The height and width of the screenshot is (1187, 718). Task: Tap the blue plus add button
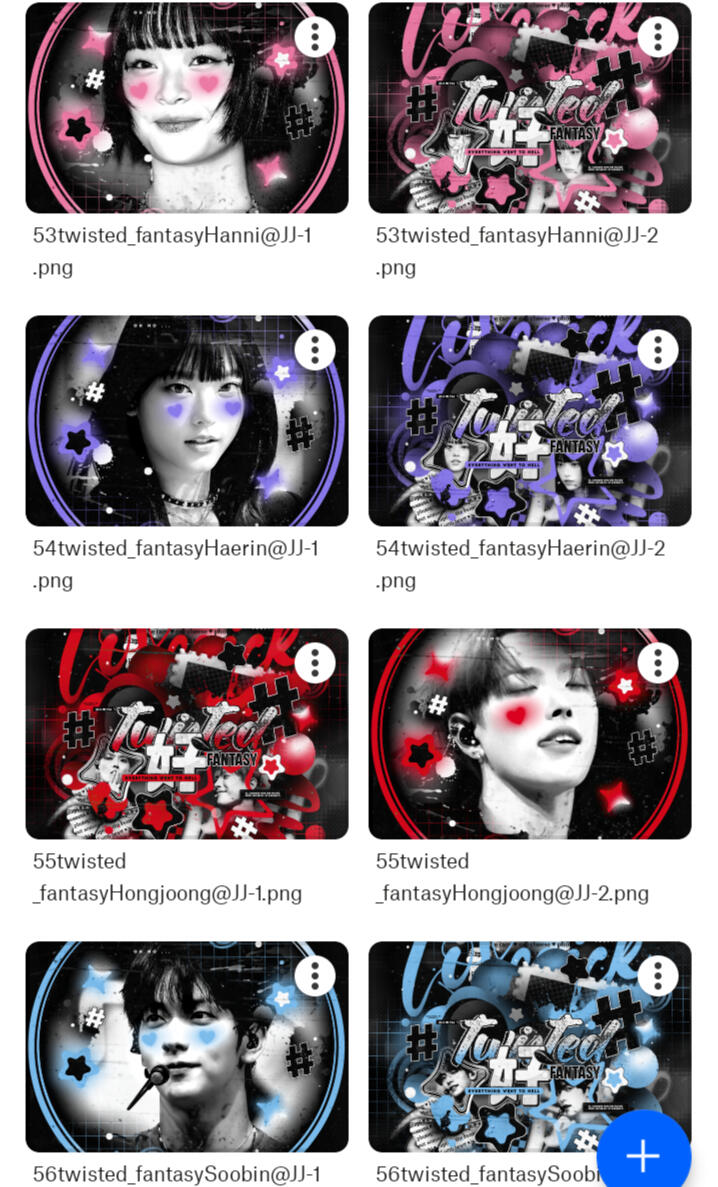643,1156
